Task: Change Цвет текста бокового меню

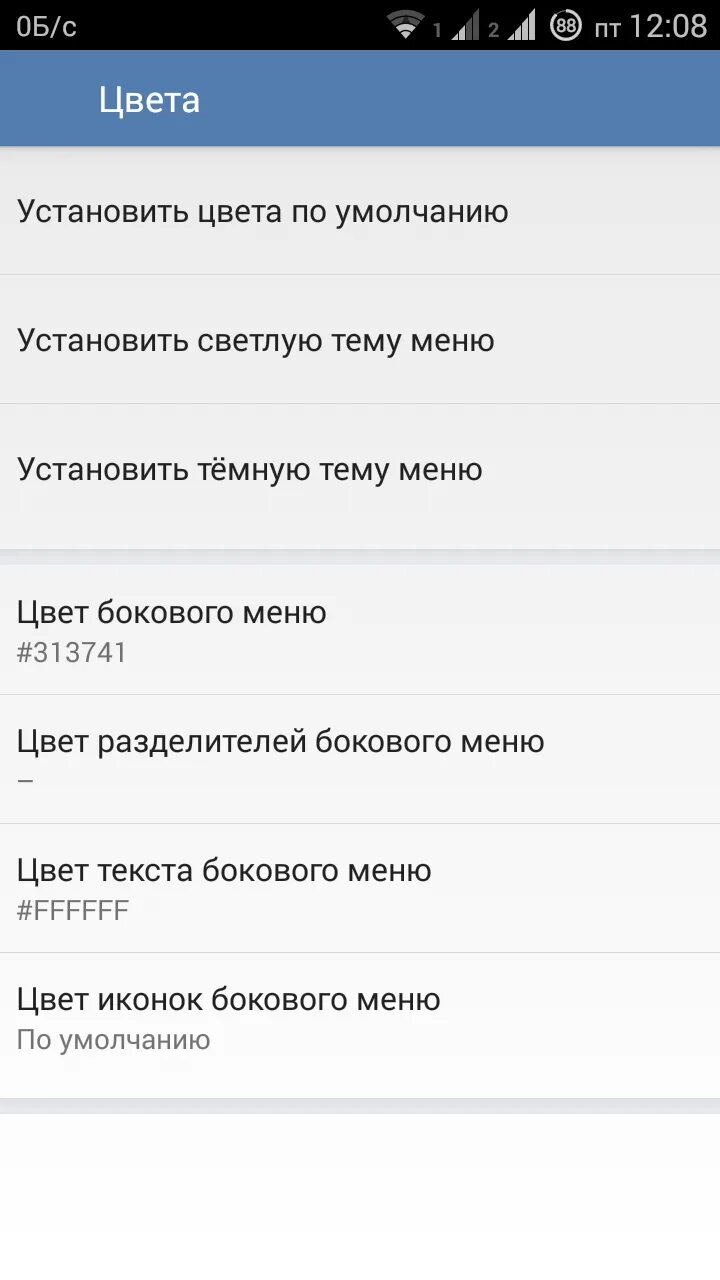Action: (360, 888)
